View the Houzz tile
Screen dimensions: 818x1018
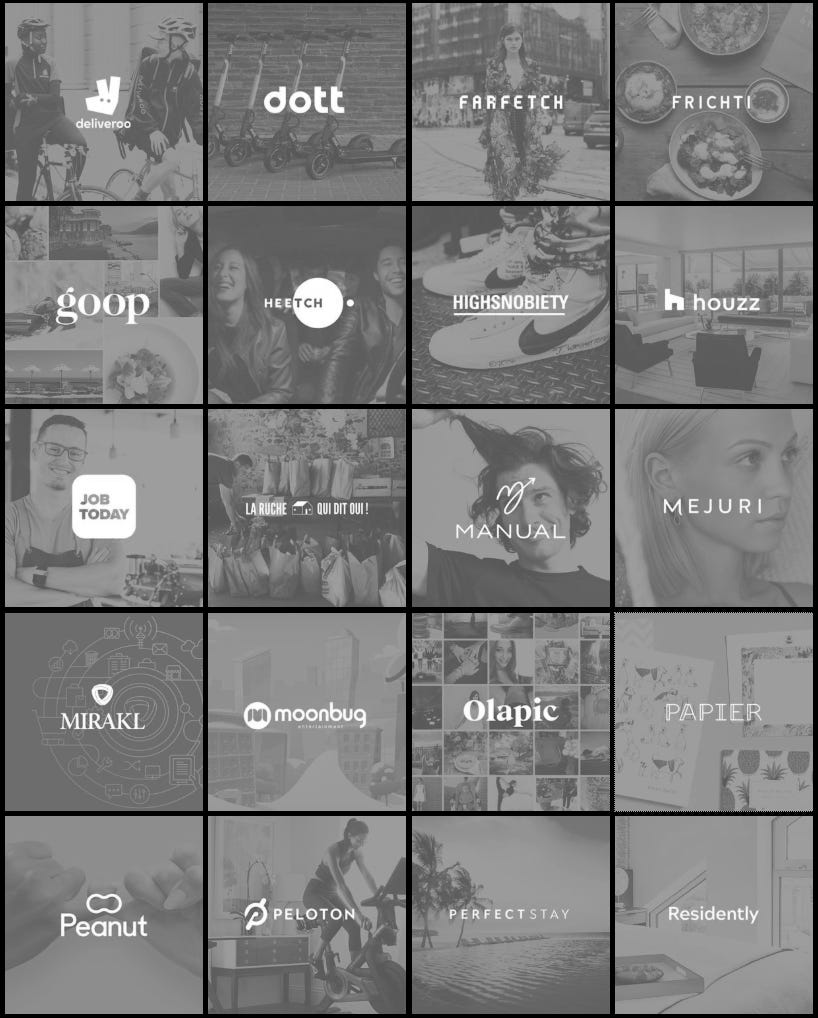coord(714,305)
